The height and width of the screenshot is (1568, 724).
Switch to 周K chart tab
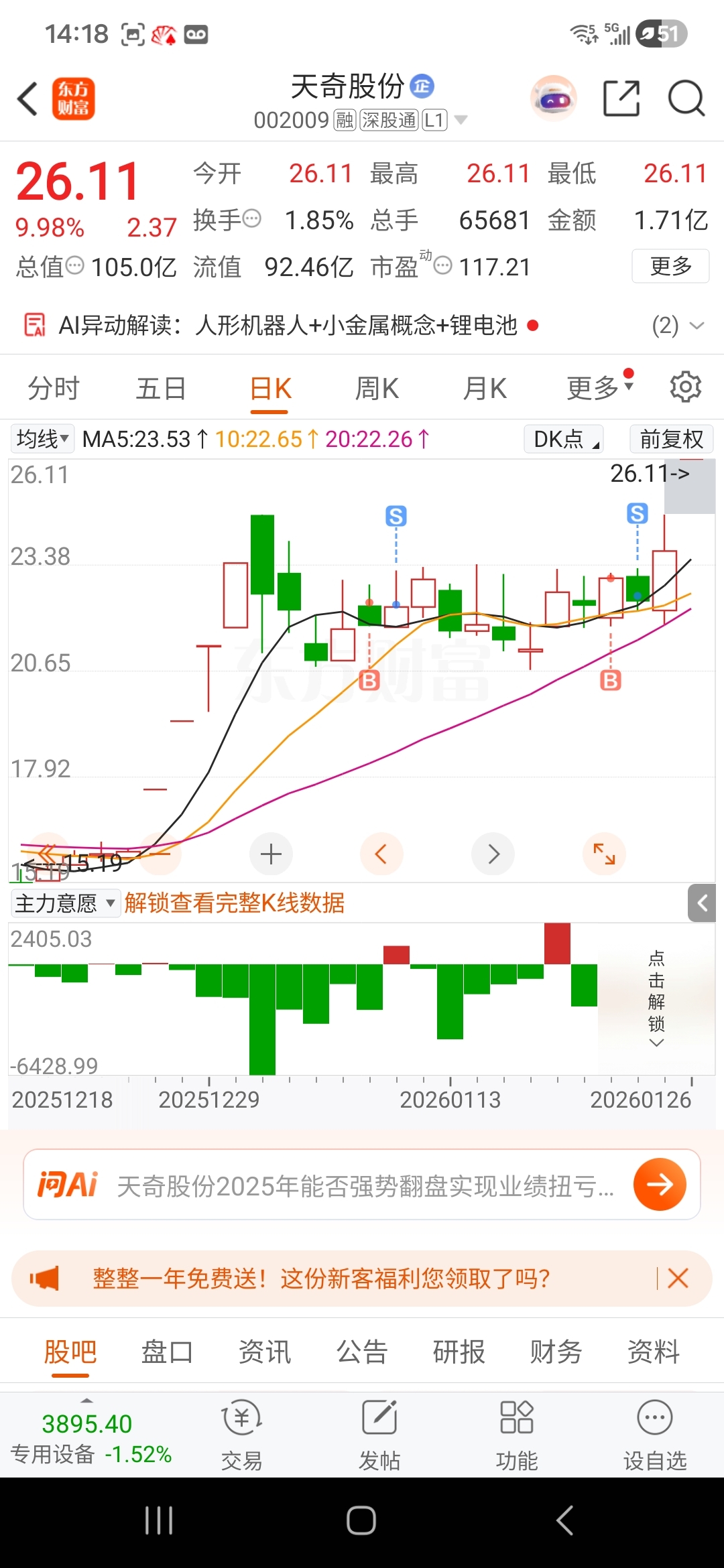[x=377, y=389]
